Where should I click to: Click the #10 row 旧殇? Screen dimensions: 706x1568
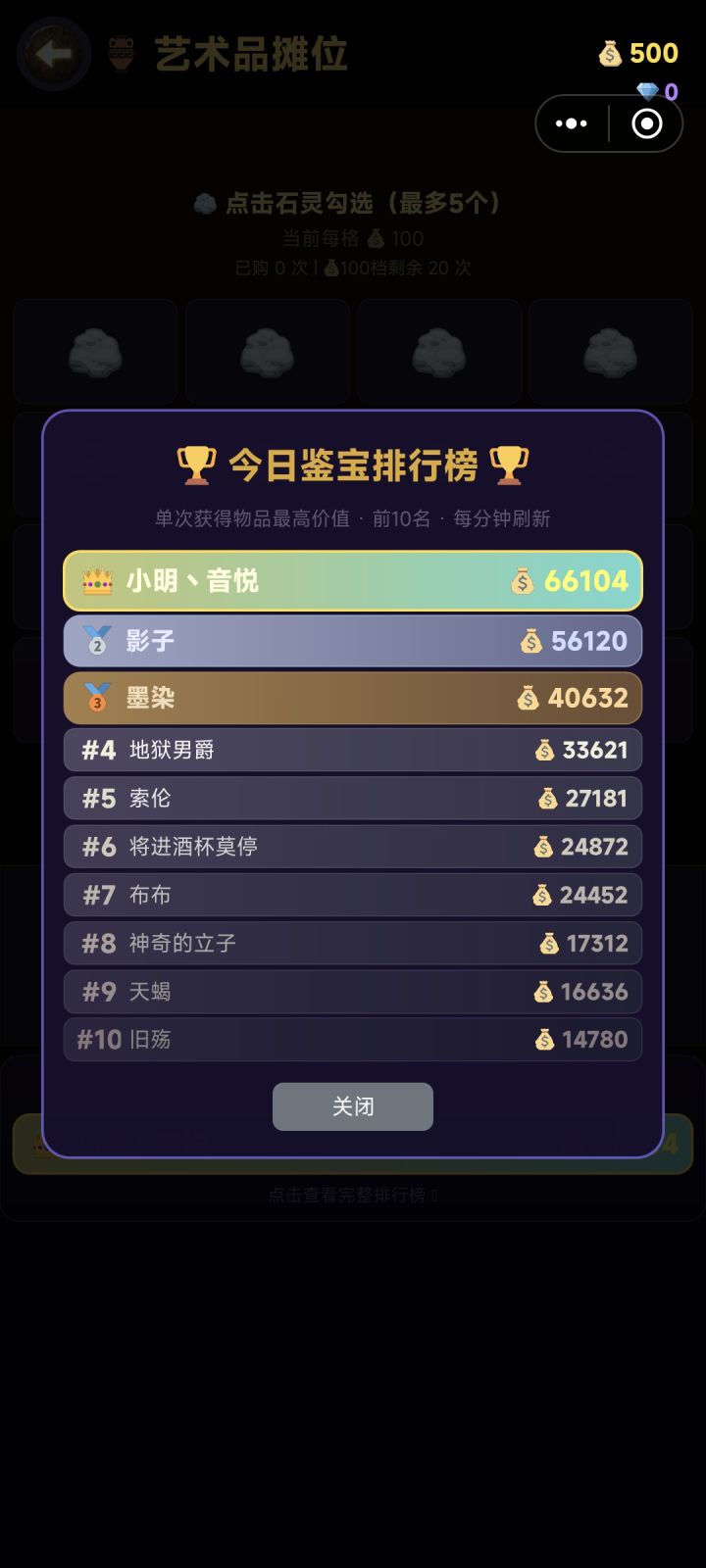(x=353, y=1039)
